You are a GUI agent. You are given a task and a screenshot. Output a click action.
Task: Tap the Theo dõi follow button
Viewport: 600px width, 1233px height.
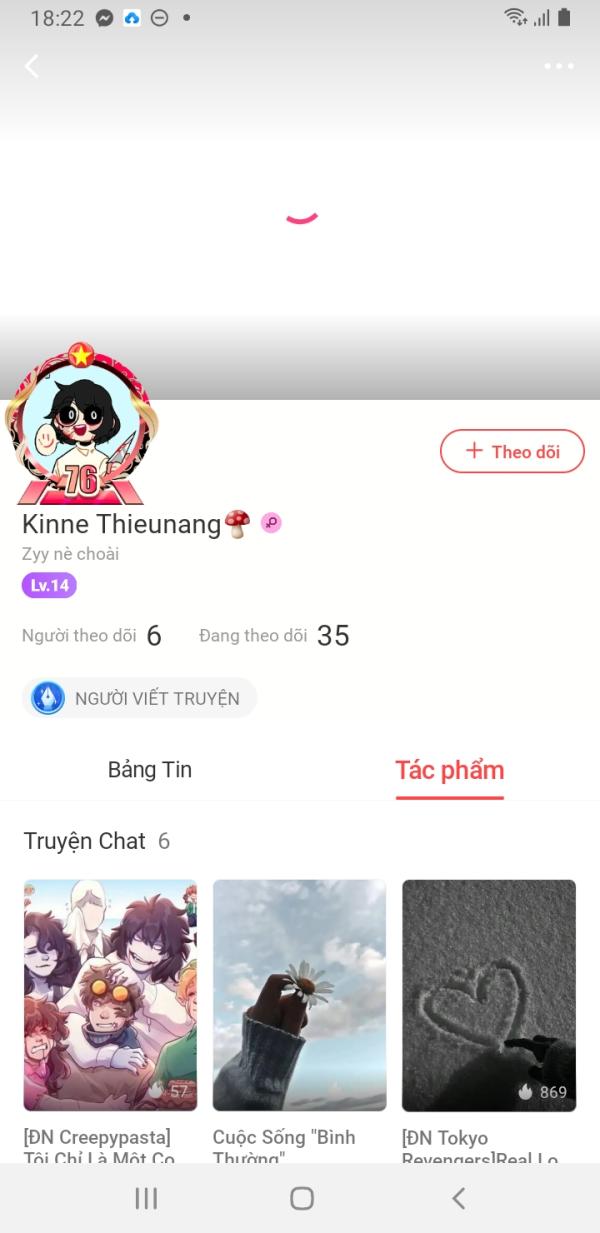coord(512,451)
